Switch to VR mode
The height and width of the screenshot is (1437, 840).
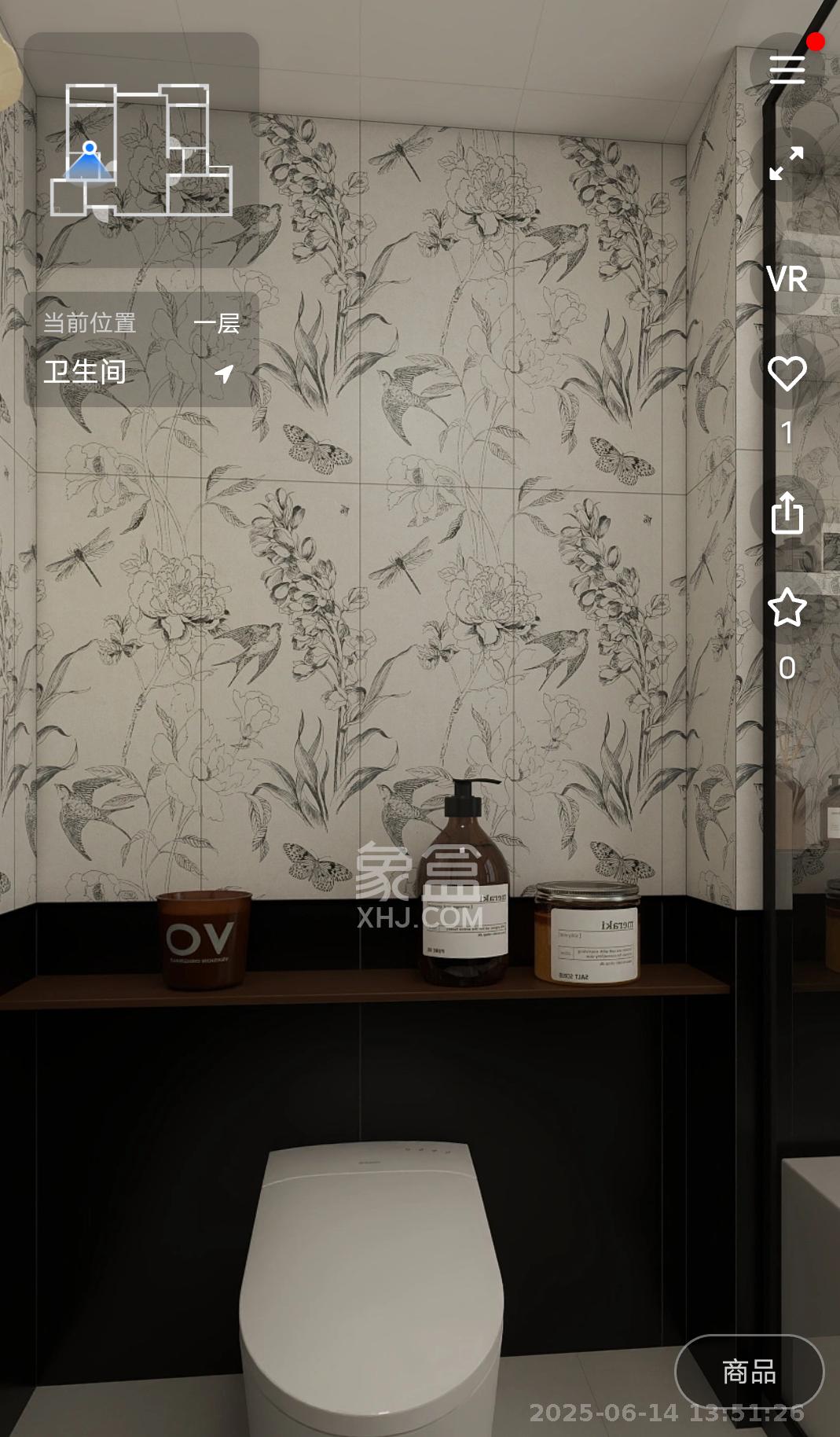click(x=787, y=279)
